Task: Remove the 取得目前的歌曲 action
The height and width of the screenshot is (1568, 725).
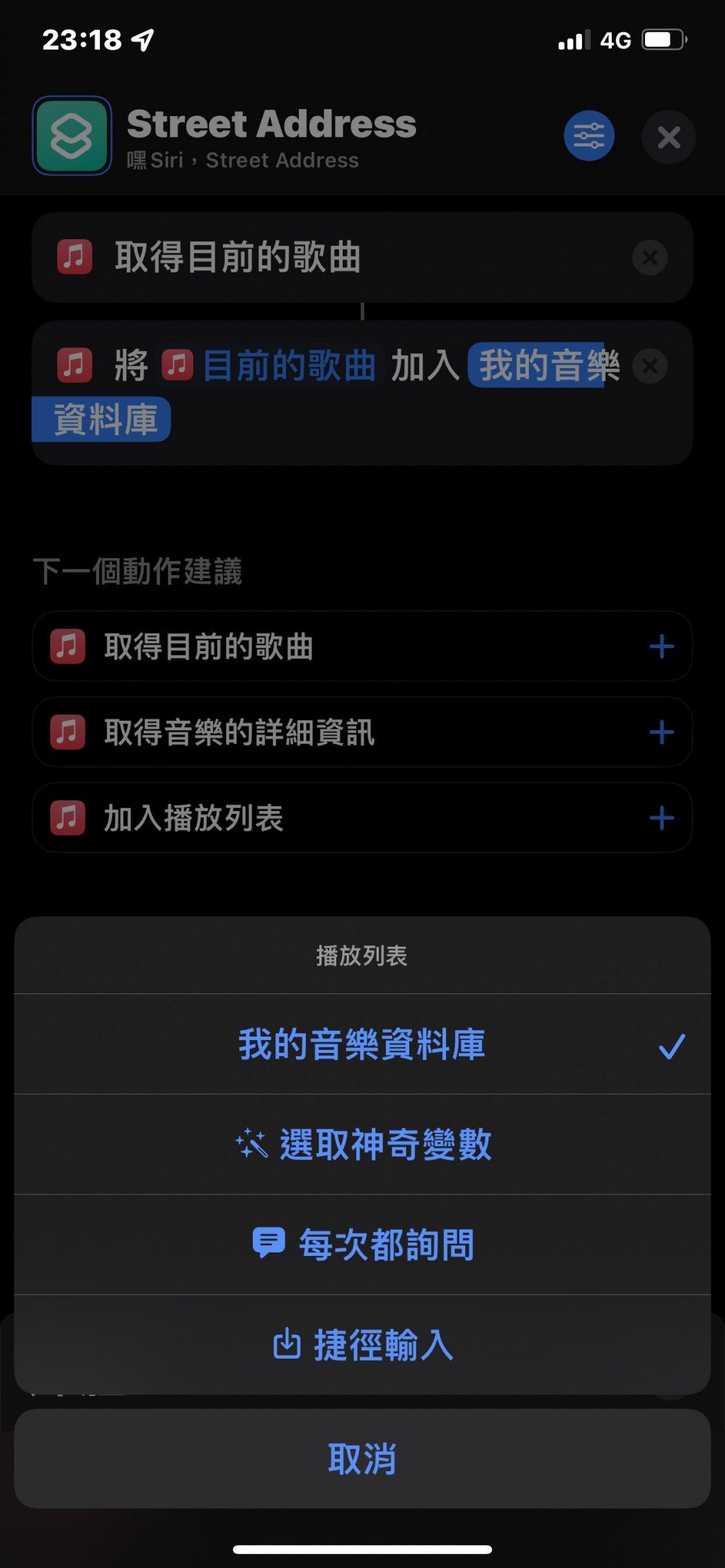Action: pyautogui.click(x=649, y=258)
